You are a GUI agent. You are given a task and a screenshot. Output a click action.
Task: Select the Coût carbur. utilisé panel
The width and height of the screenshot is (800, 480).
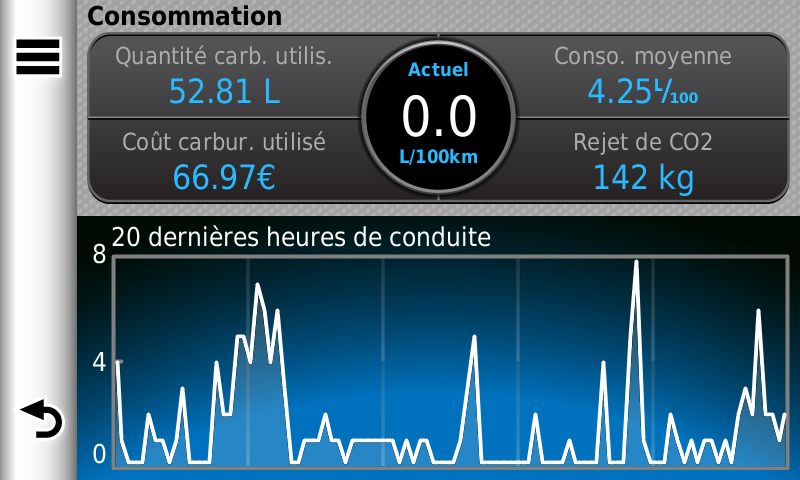[x=224, y=160]
